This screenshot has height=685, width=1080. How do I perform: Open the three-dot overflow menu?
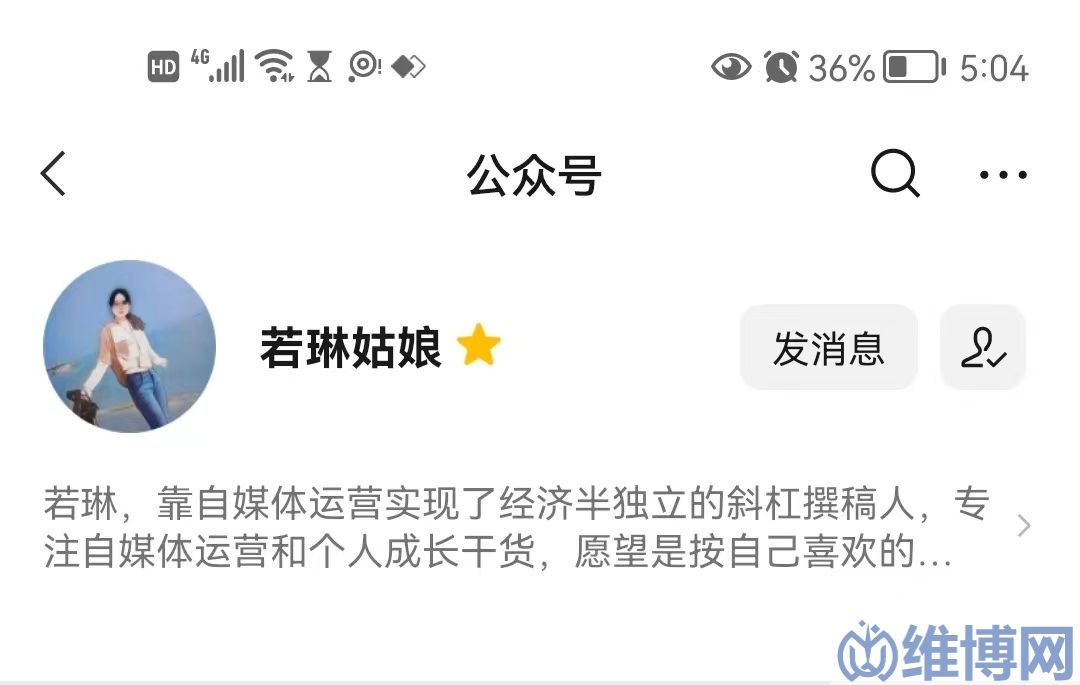coord(1002,175)
